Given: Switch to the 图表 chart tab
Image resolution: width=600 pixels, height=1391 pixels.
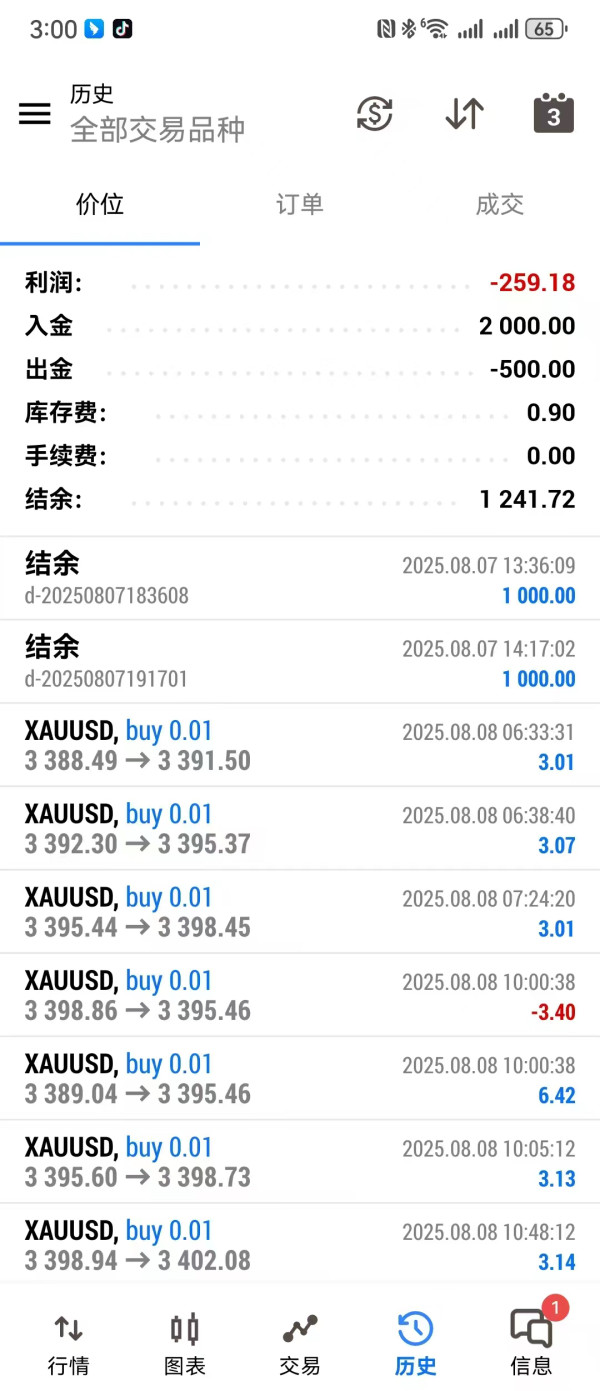Looking at the screenshot, I should point(185,1343).
